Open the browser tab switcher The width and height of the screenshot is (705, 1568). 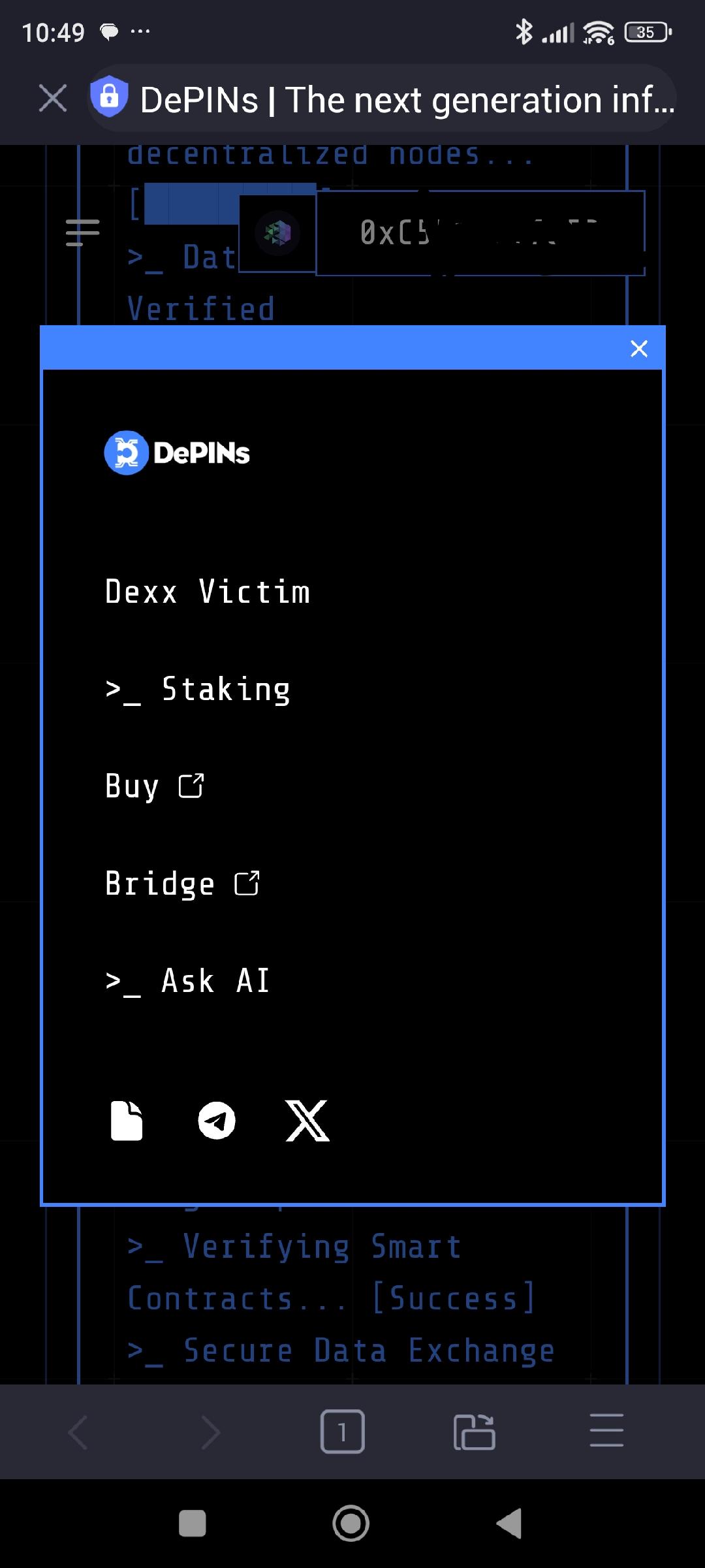pyautogui.click(x=342, y=1432)
